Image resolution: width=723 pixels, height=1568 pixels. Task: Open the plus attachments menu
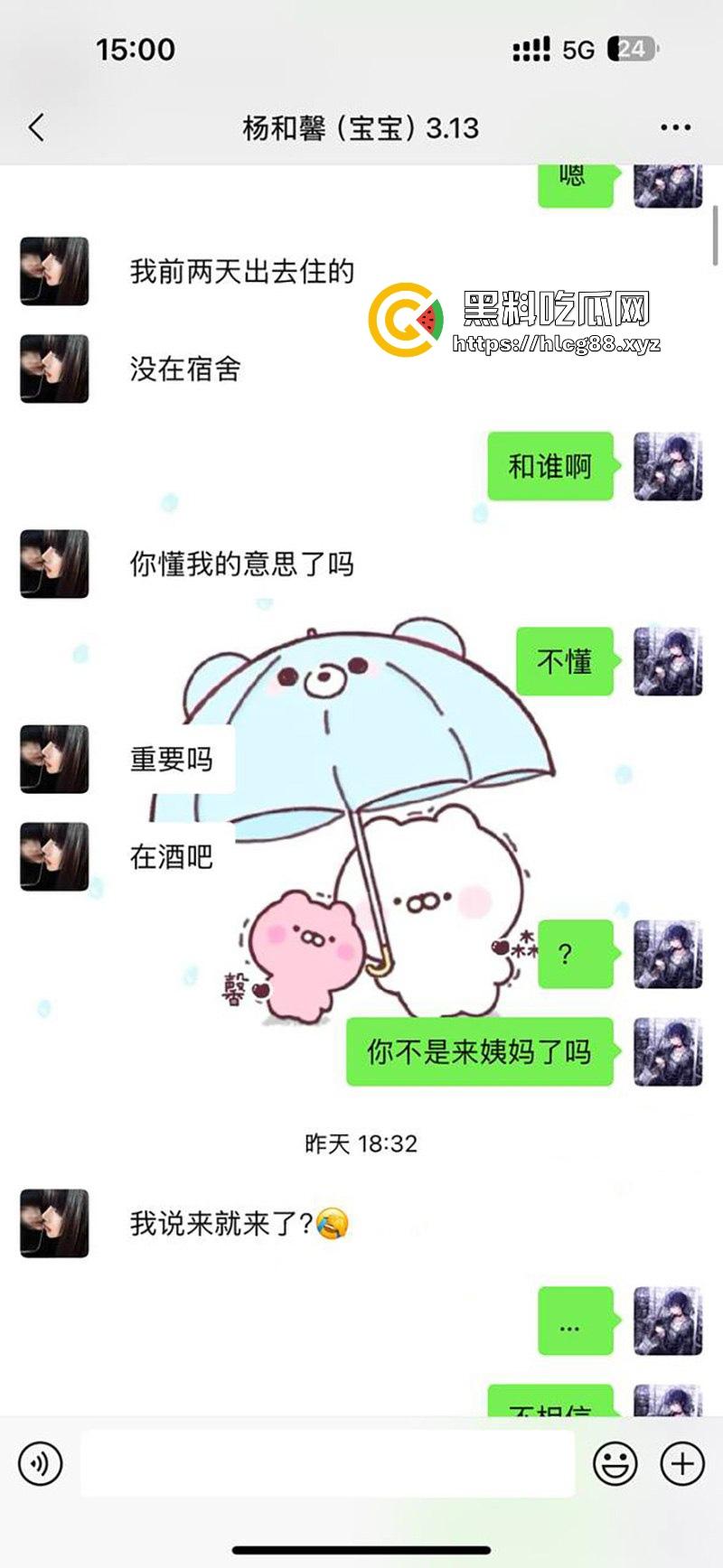pyautogui.click(x=681, y=1462)
